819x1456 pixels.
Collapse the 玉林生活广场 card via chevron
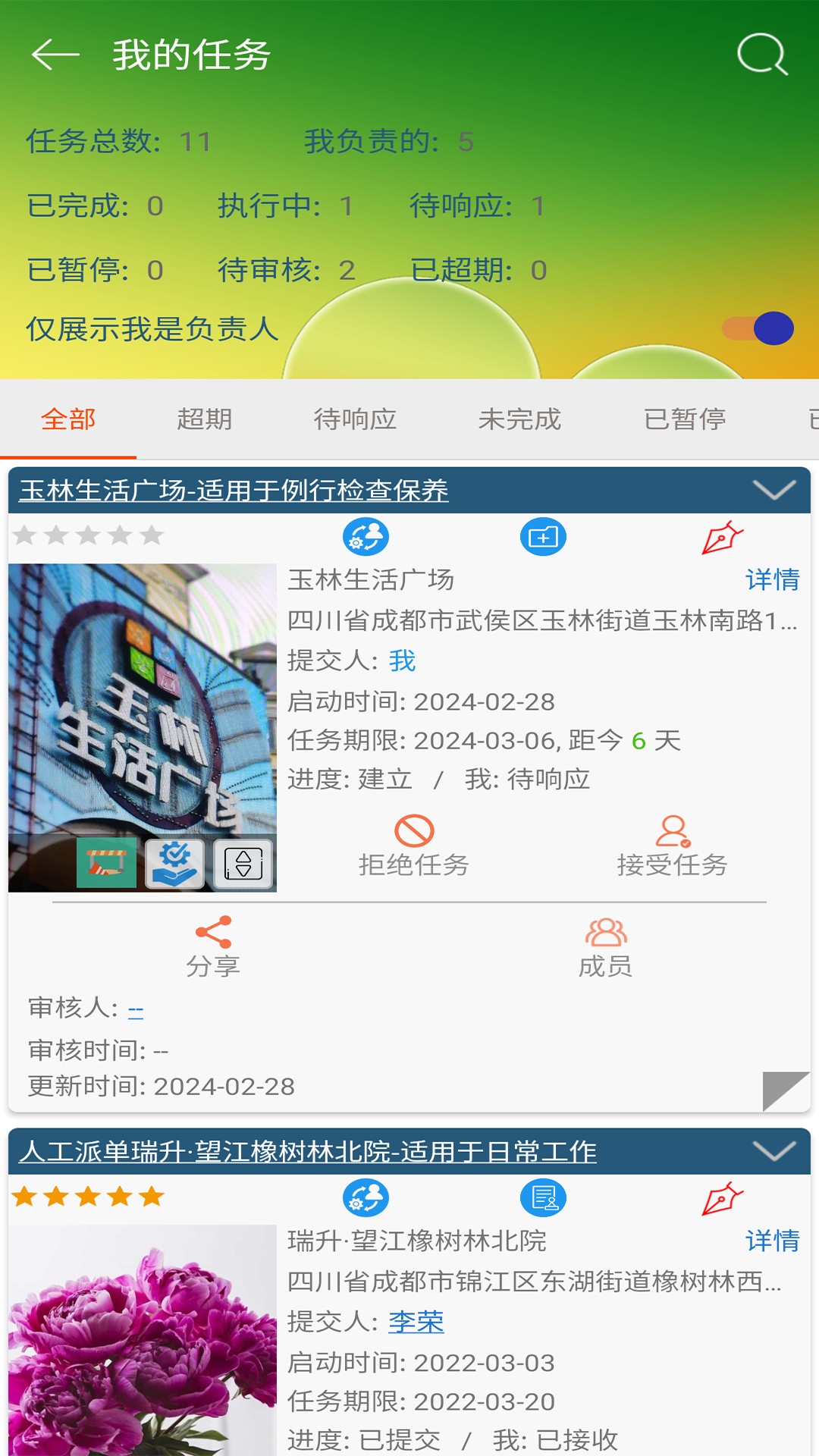[x=774, y=491]
